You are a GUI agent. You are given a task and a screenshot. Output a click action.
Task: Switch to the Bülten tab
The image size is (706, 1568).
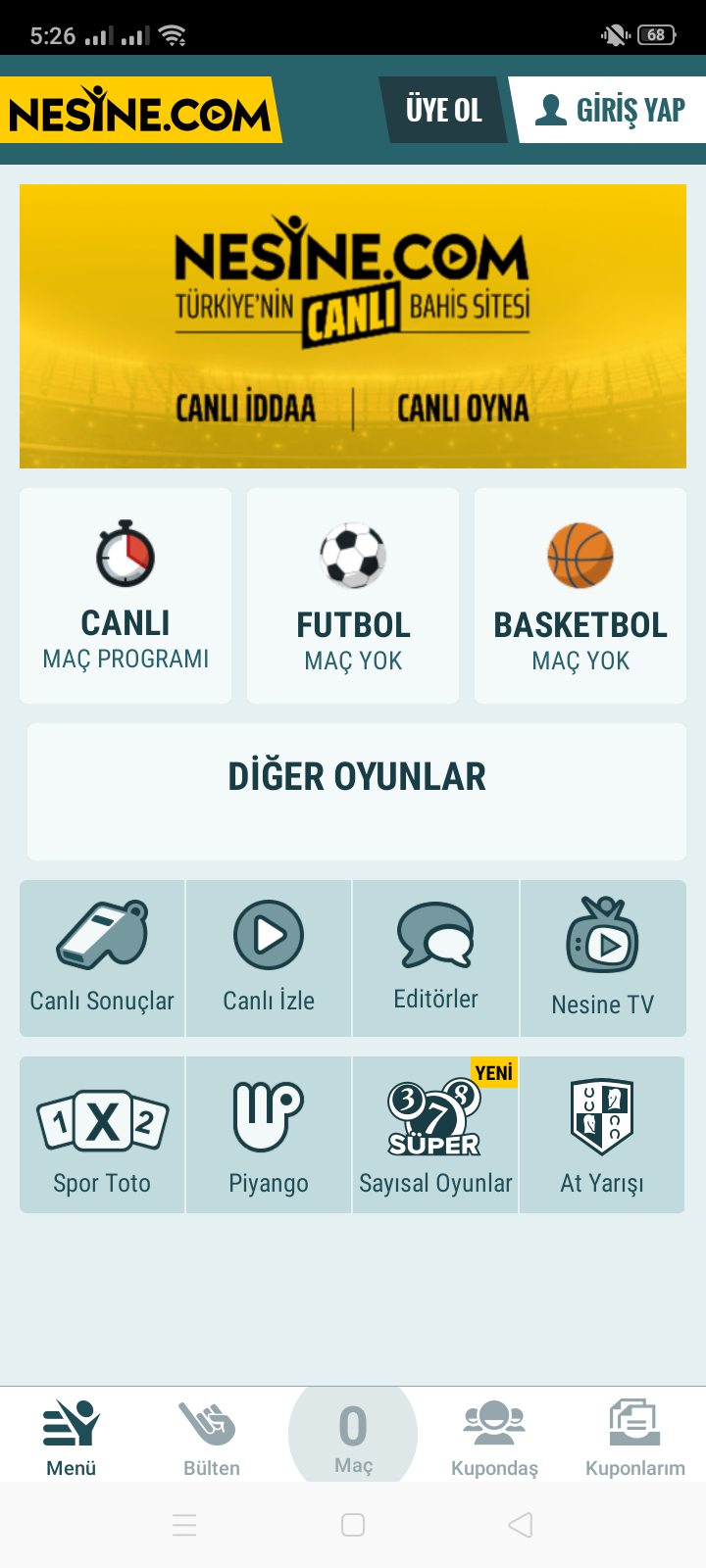[x=212, y=1438]
